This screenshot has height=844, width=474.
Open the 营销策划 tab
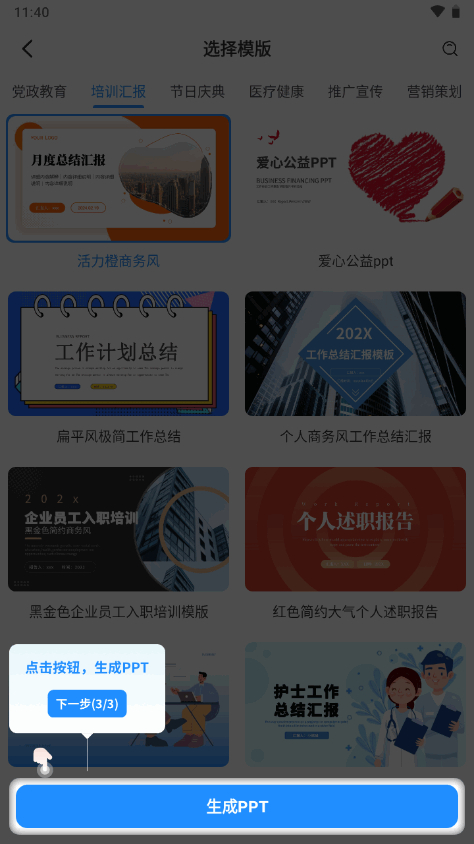point(434,92)
